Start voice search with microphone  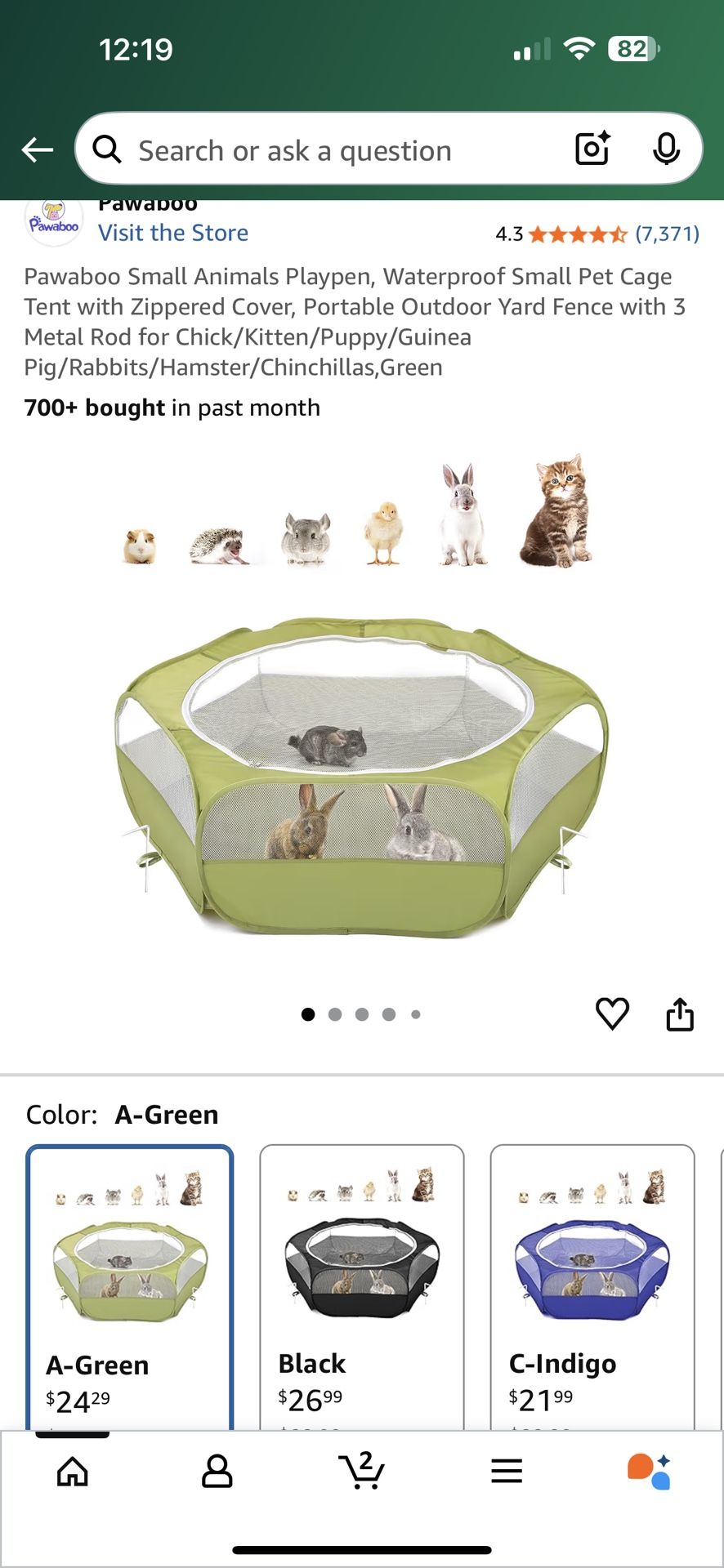(x=667, y=149)
